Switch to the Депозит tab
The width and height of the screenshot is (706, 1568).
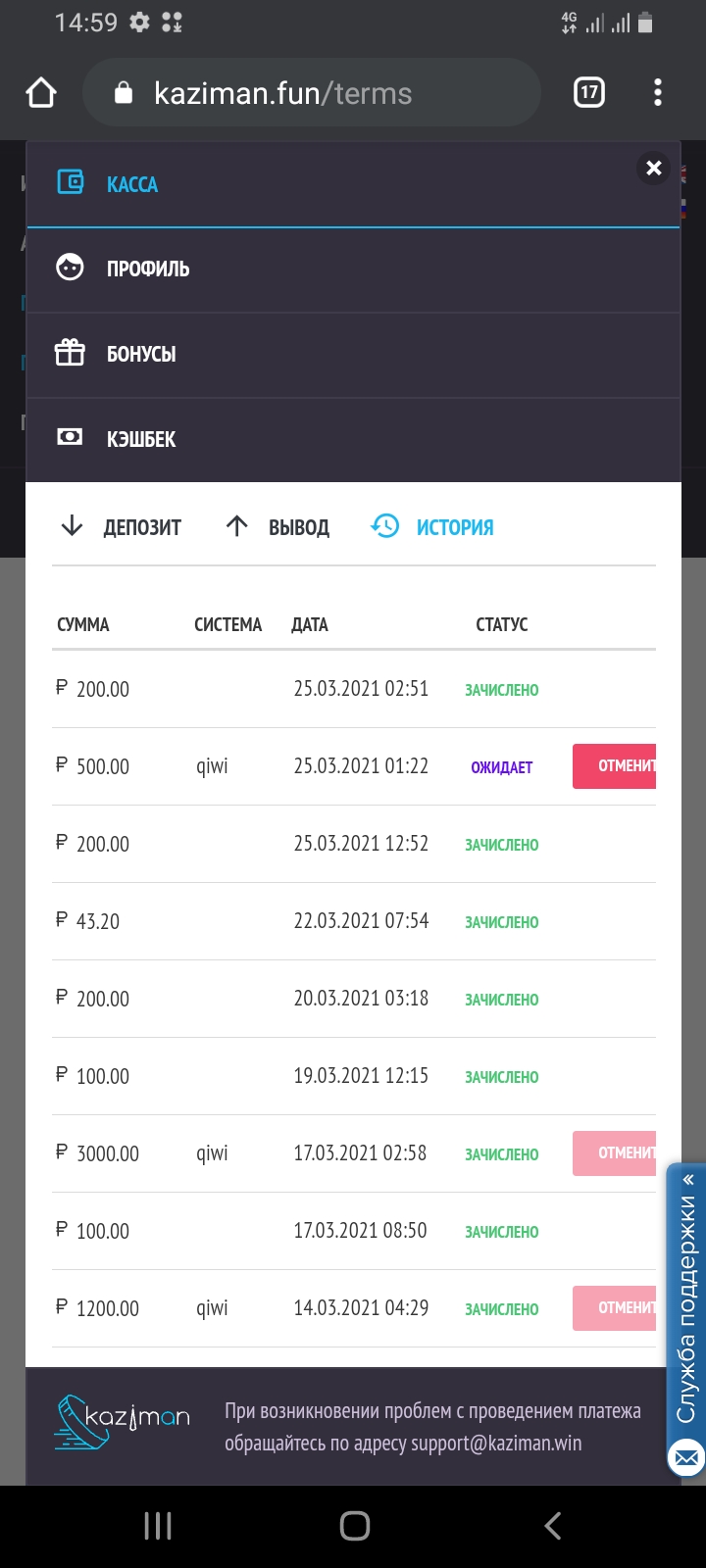(122, 527)
